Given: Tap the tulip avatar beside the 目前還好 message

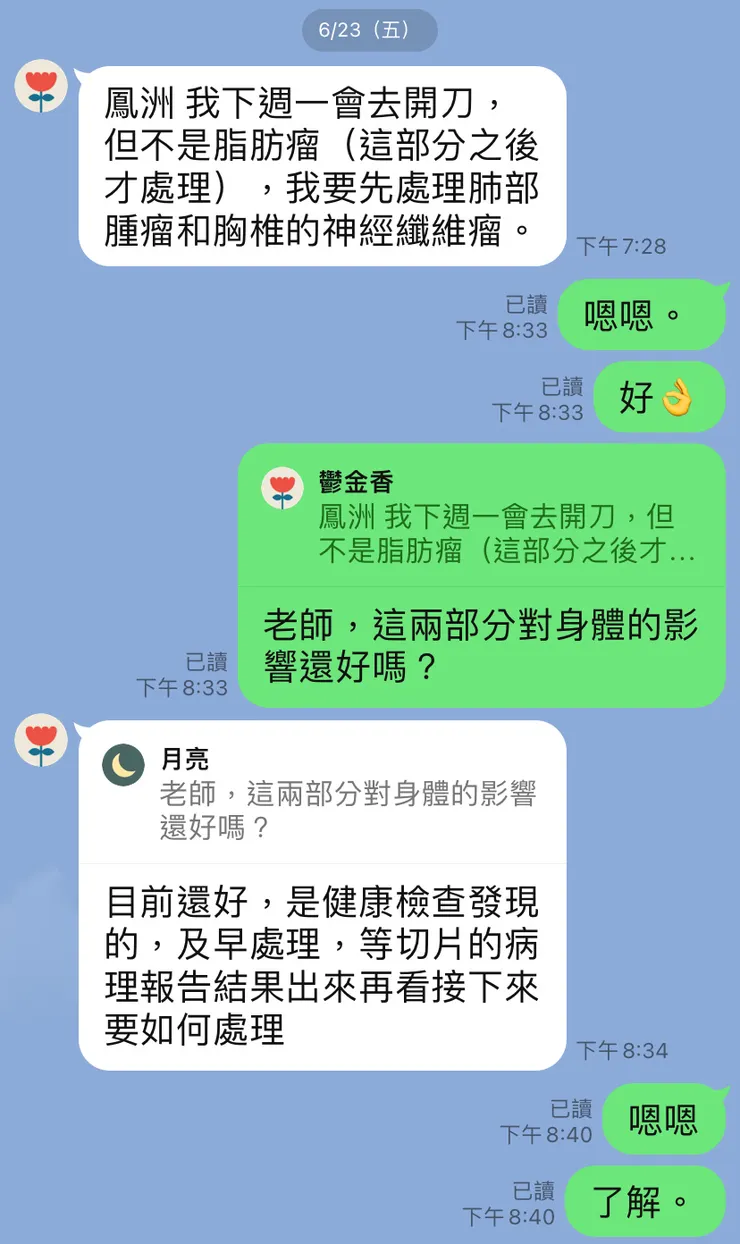Looking at the screenshot, I should (40, 740).
